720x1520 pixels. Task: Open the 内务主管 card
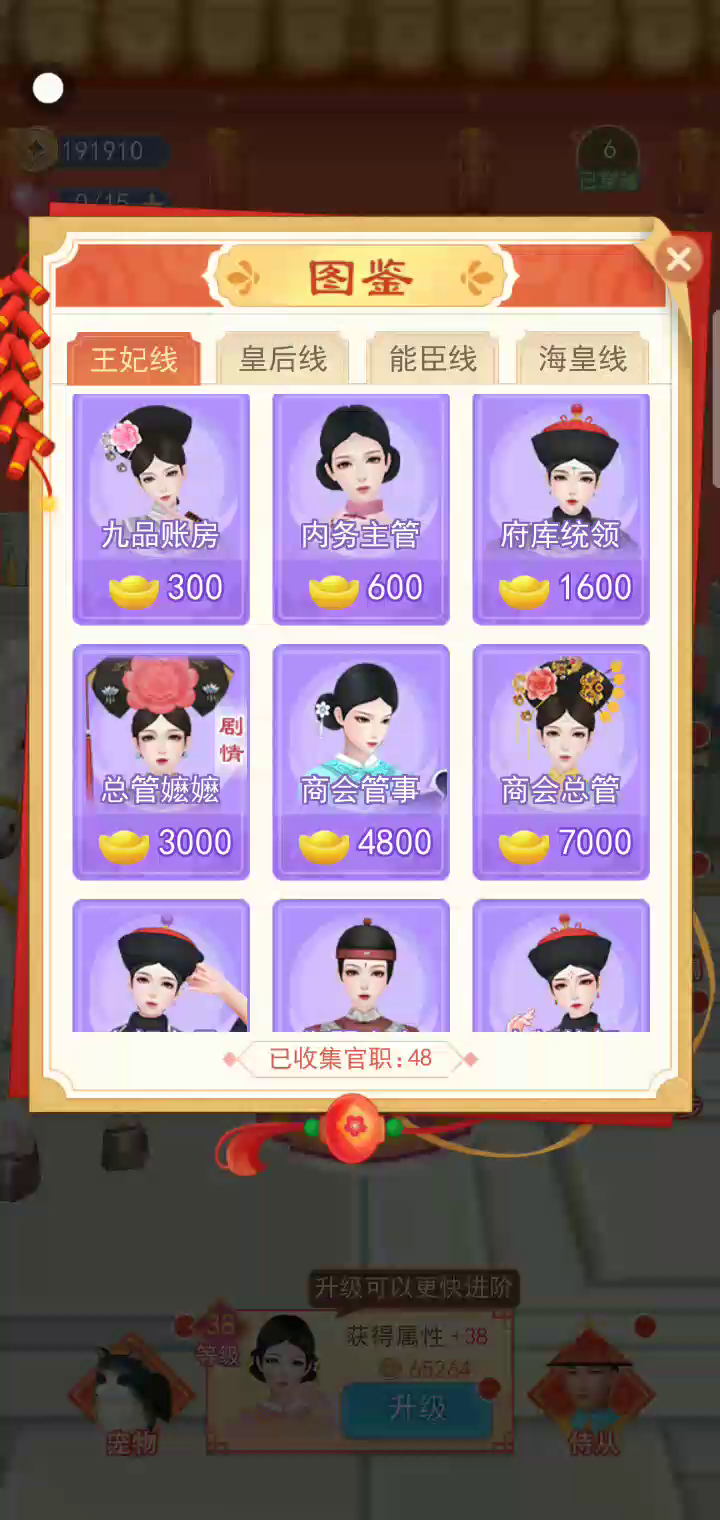pos(361,508)
